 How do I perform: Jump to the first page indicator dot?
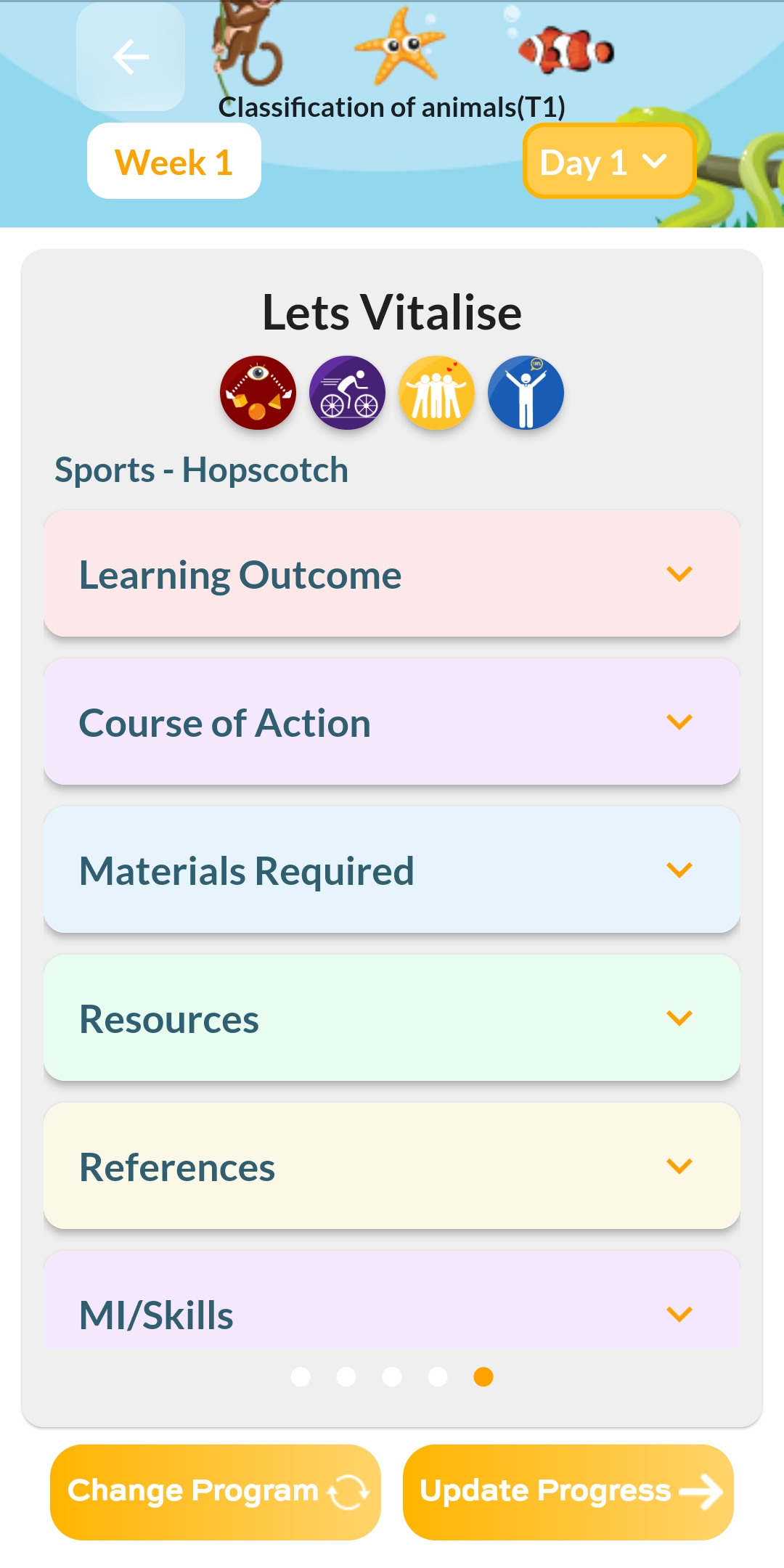(x=301, y=1376)
